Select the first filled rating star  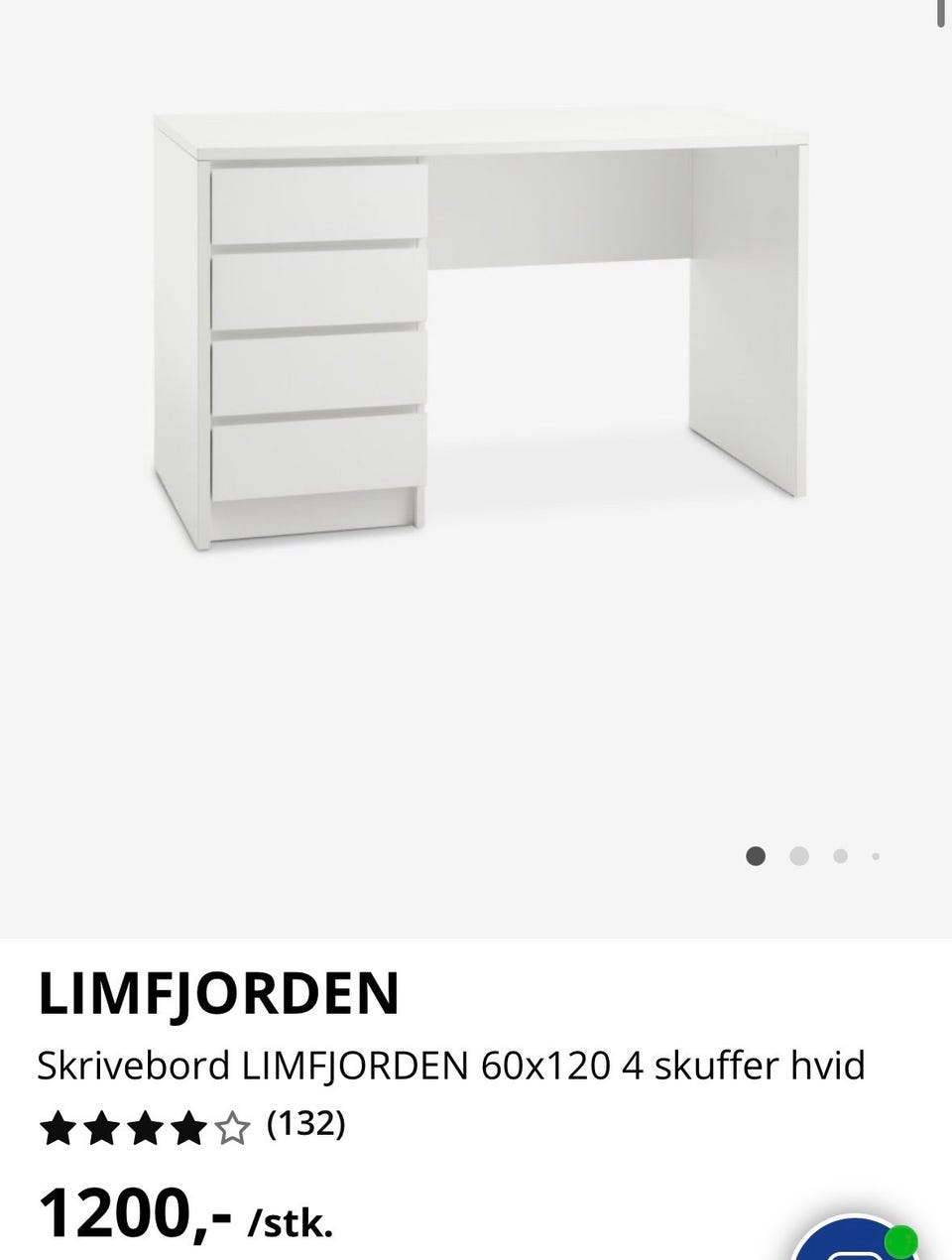[x=57, y=1128]
